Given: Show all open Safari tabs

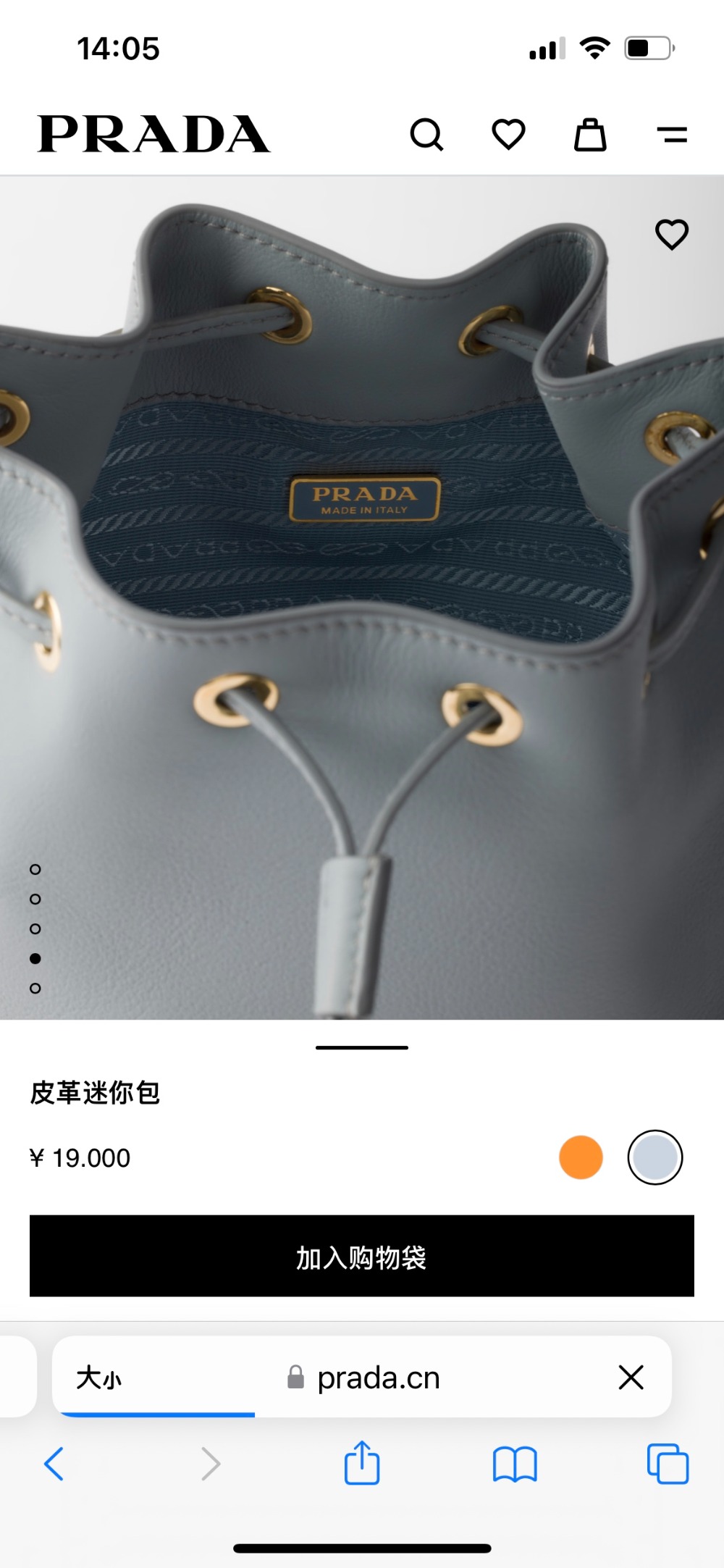Looking at the screenshot, I should tap(668, 1464).
